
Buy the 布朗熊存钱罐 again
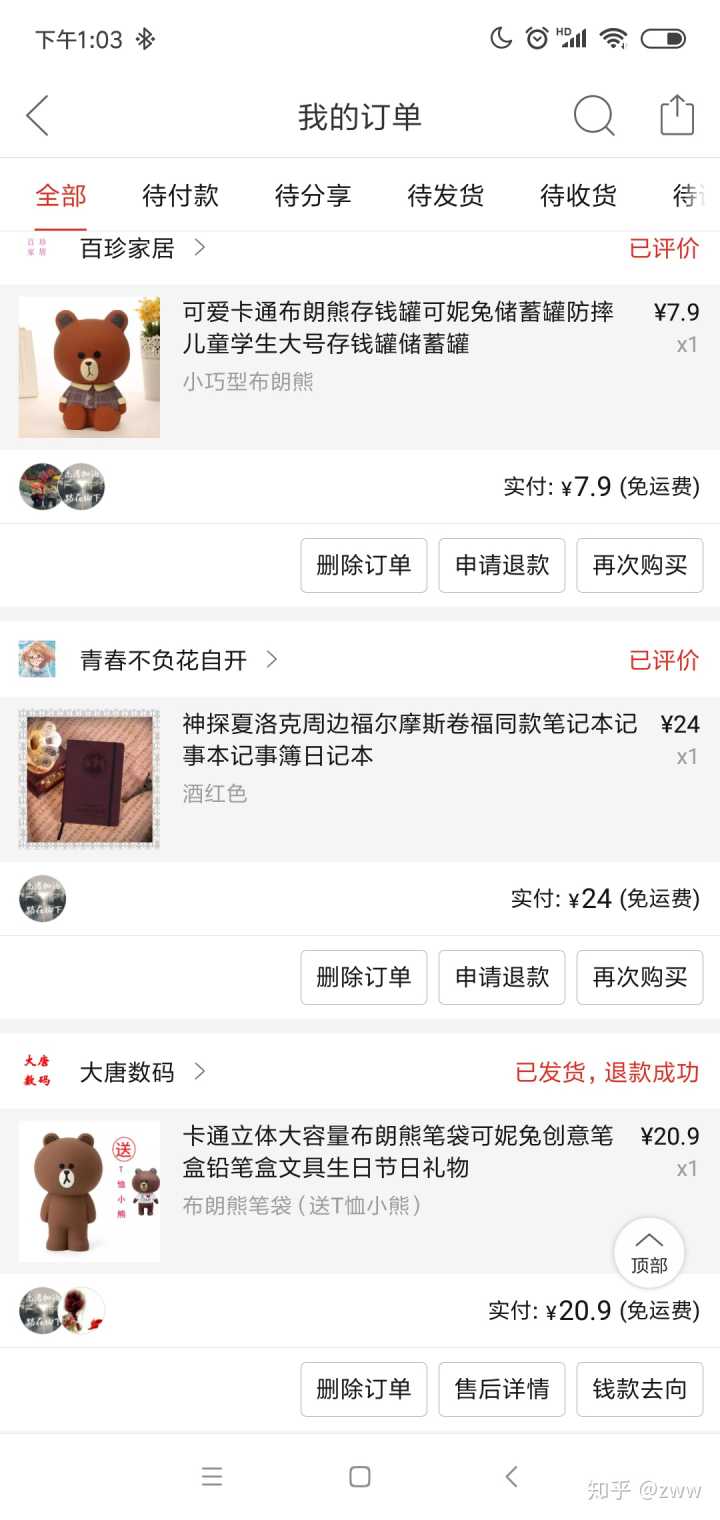pos(640,565)
